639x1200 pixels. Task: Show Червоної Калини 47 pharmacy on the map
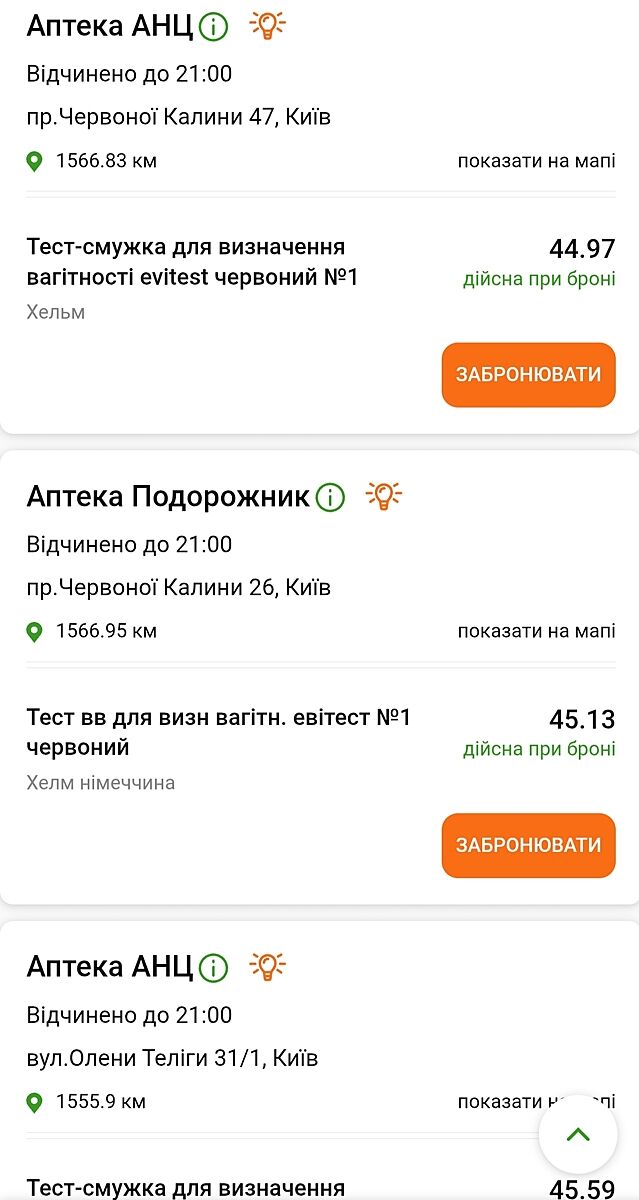[x=536, y=161]
